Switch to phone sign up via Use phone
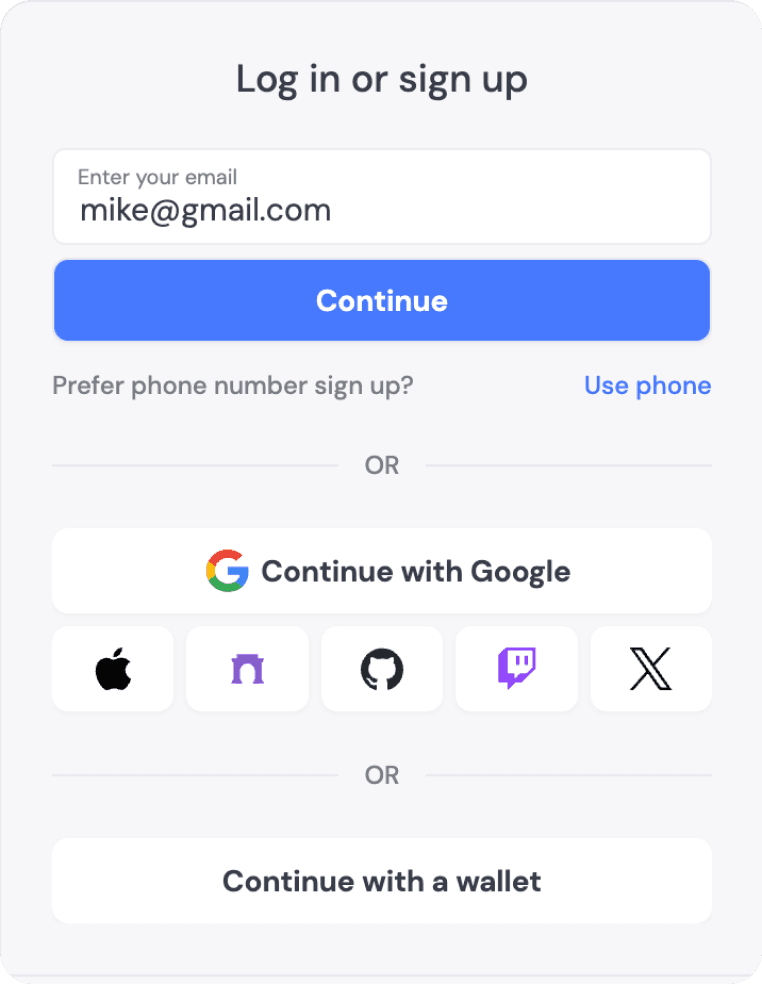 click(647, 386)
